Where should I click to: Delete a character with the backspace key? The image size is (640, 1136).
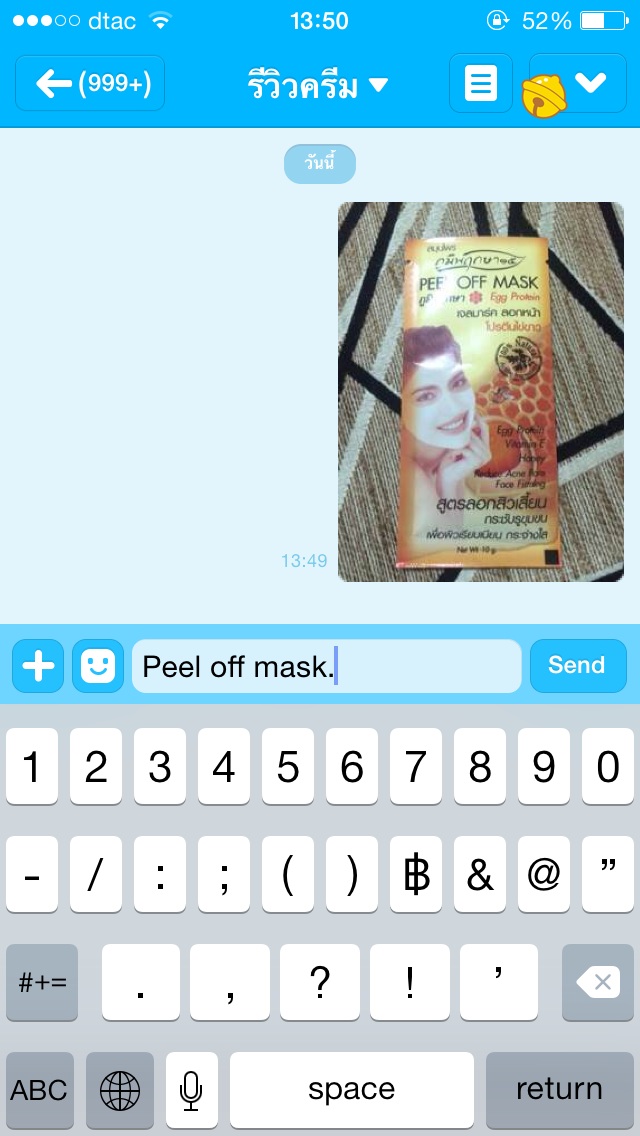tap(597, 982)
